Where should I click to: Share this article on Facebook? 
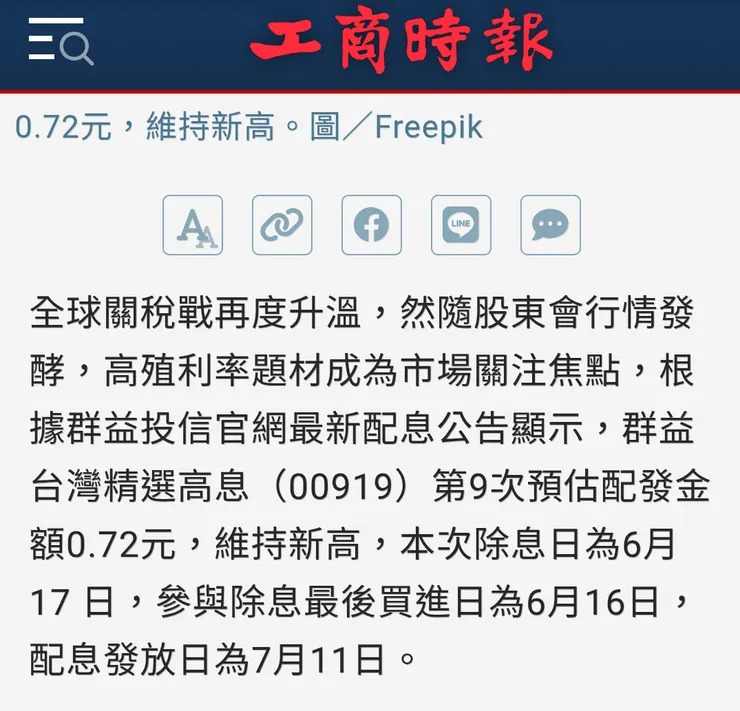coord(371,225)
